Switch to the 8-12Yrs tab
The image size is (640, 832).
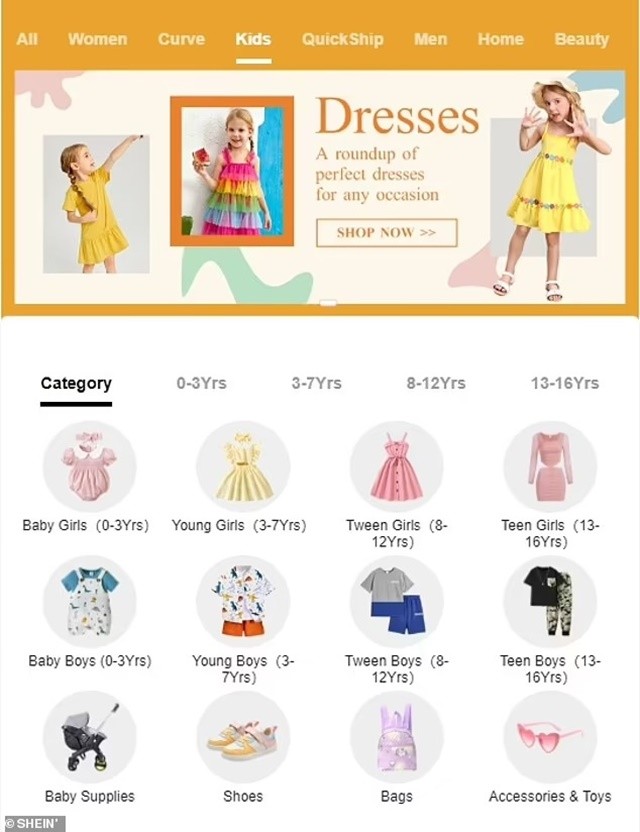point(436,383)
